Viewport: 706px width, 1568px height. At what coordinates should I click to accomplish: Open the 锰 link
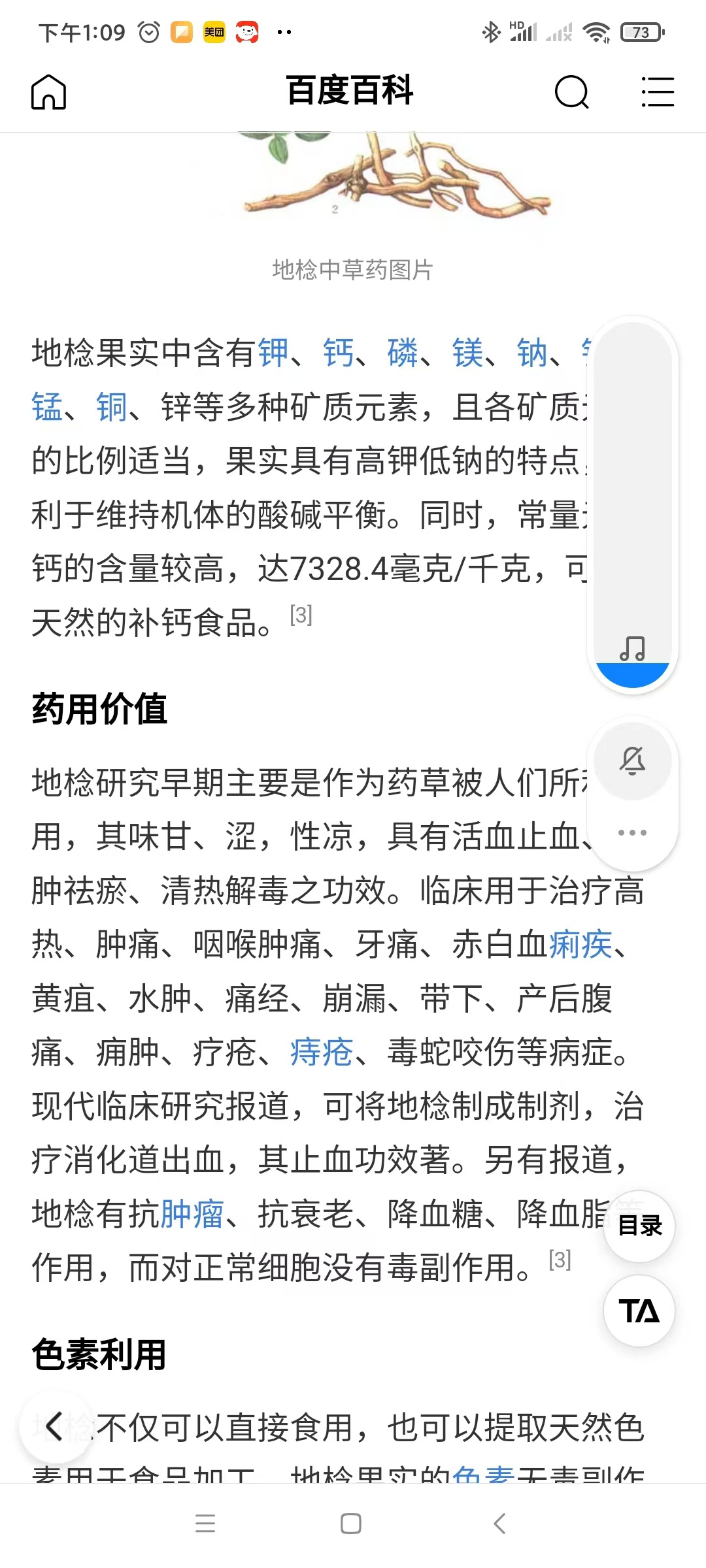click(x=47, y=408)
